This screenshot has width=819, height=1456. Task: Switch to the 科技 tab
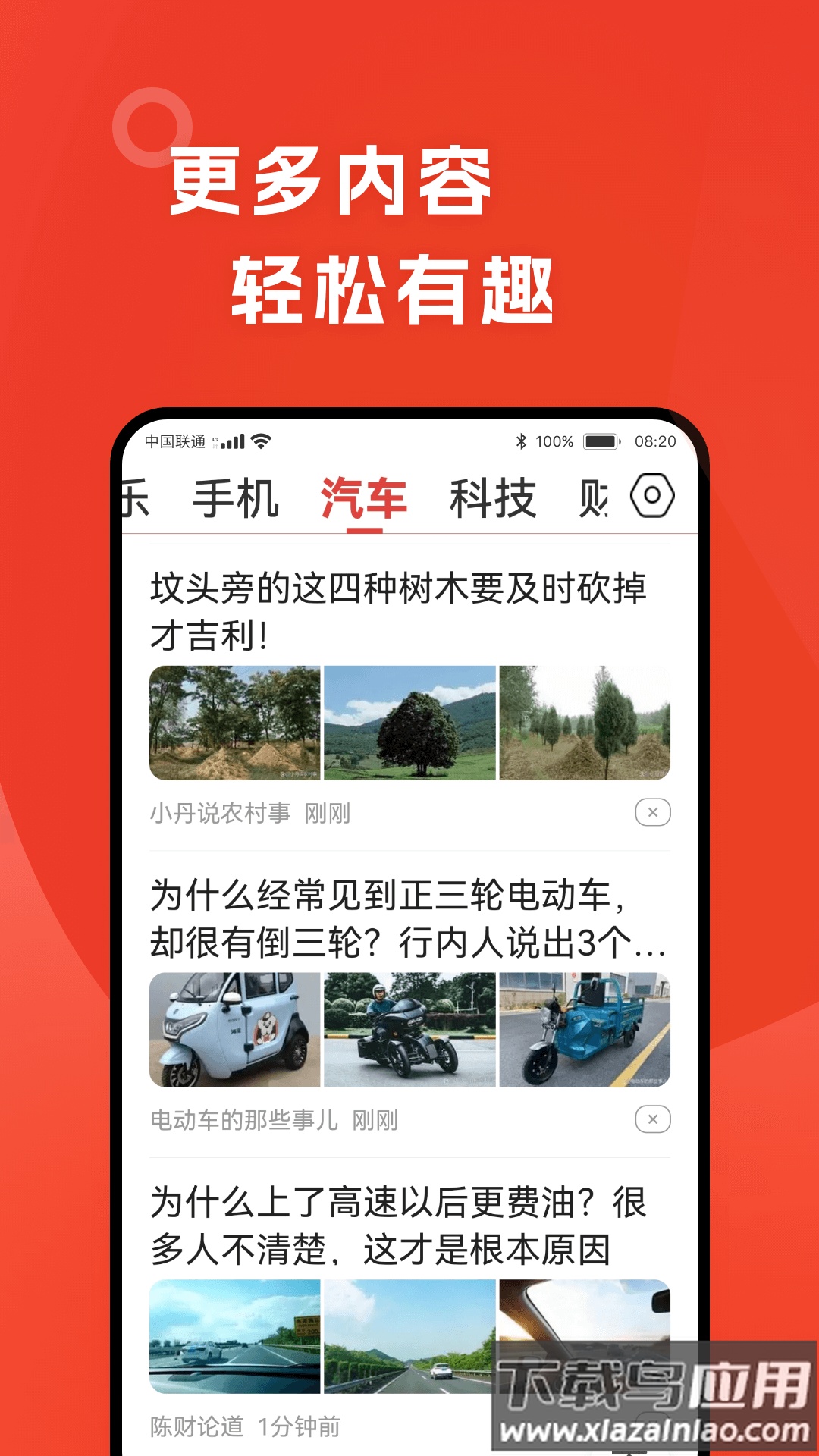[x=491, y=496]
